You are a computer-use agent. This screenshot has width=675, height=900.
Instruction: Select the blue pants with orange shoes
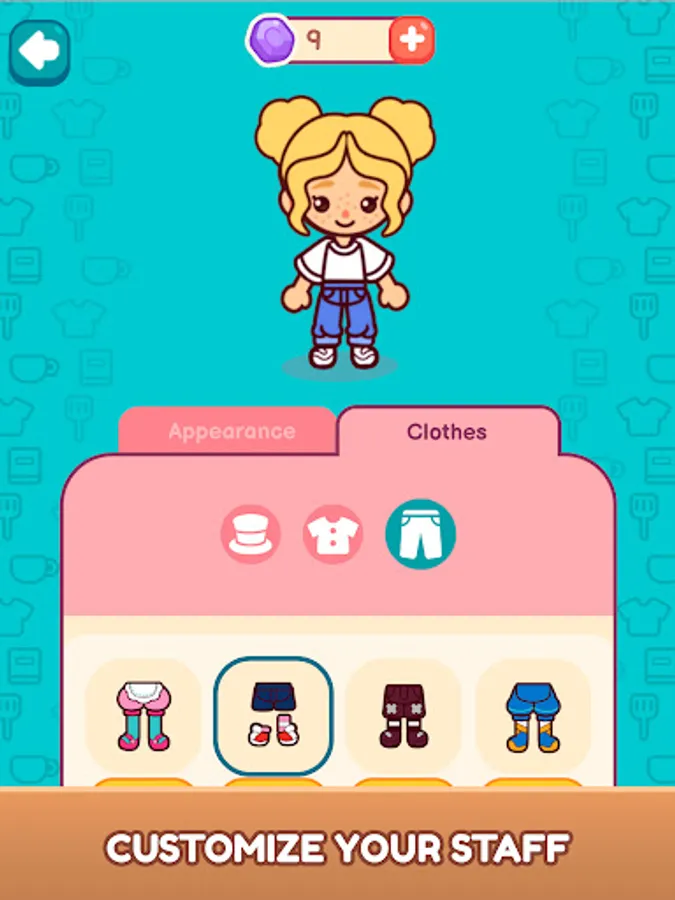tap(533, 716)
